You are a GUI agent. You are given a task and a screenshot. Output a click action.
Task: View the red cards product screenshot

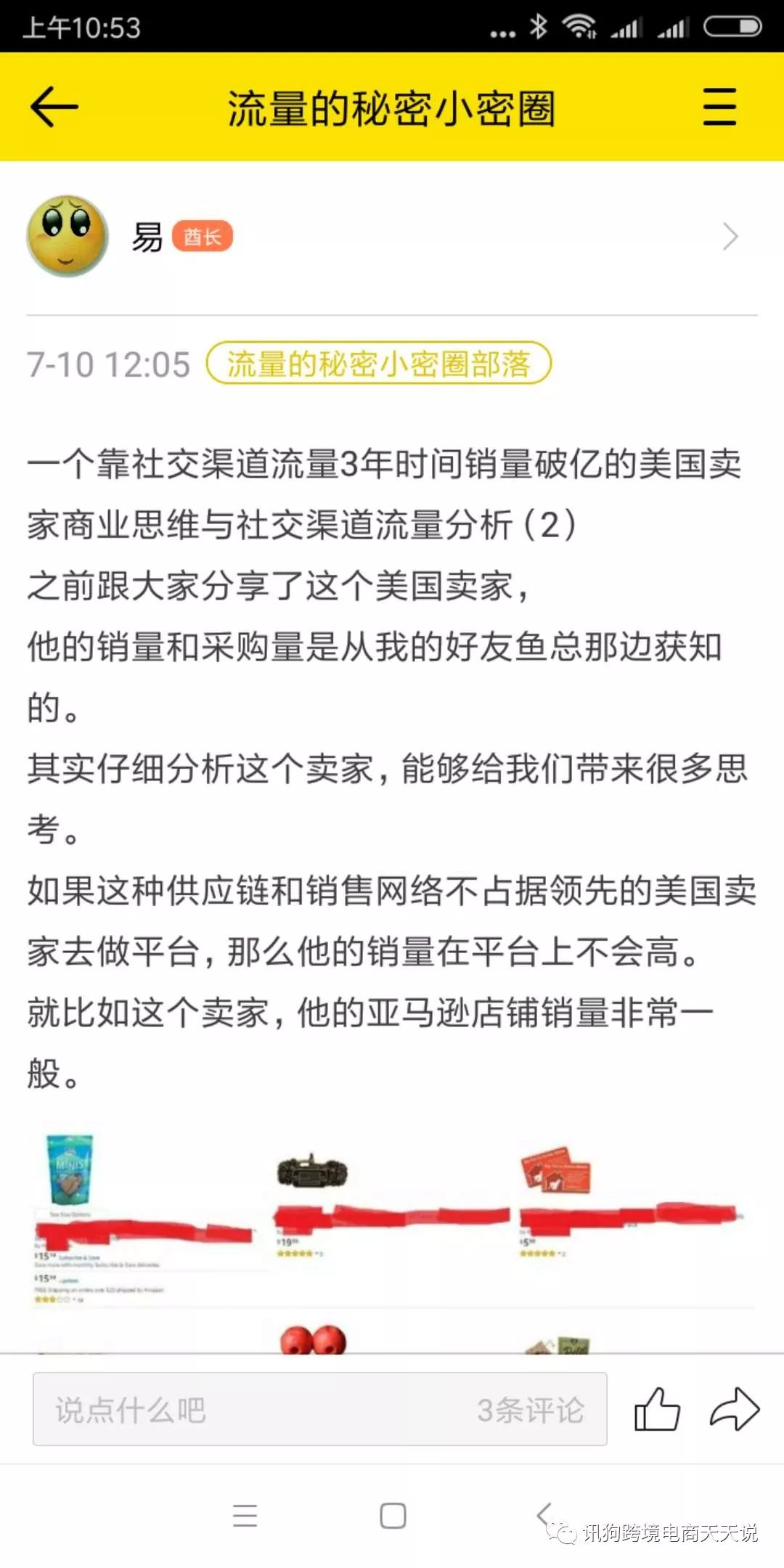(x=557, y=1170)
